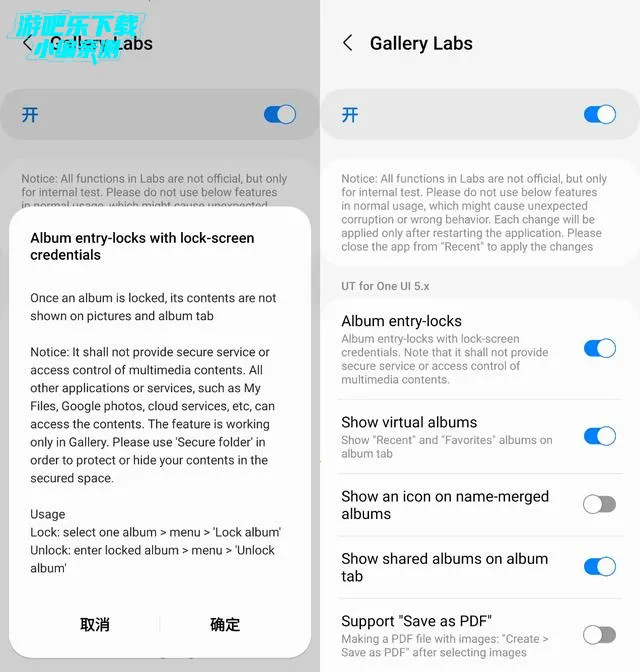This screenshot has height=672, width=640.
Task: Toggle Show shared albums on album tab
Action: pos(599,567)
